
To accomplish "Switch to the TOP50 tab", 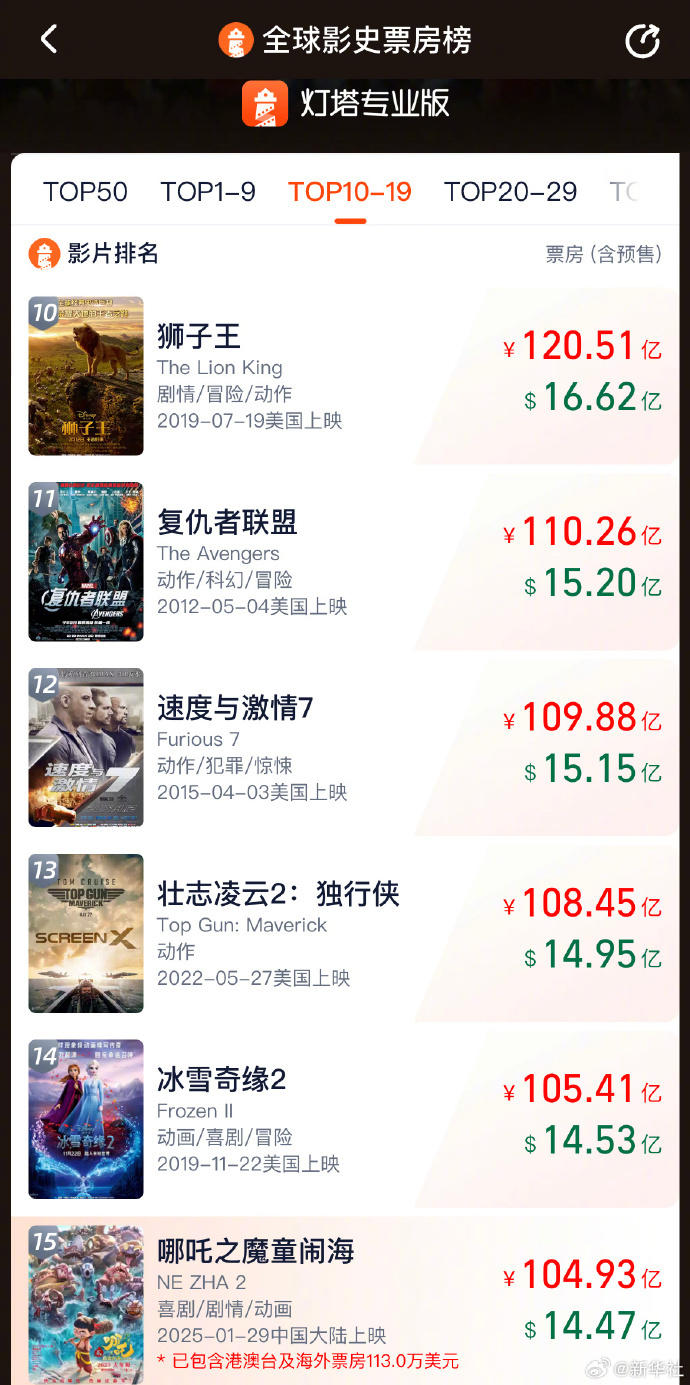I will click(85, 192).
